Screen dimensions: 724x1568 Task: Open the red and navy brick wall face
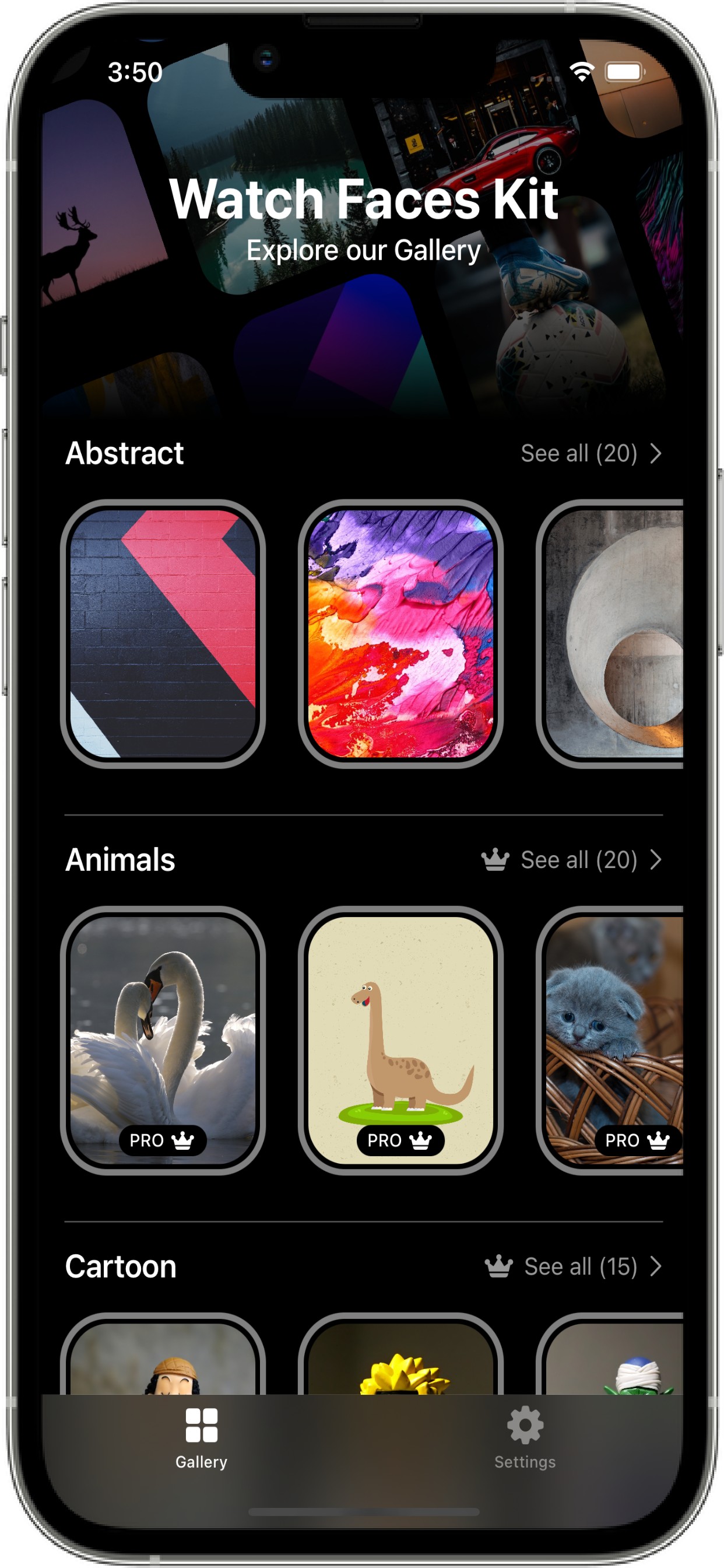click(x=163, y=633)
